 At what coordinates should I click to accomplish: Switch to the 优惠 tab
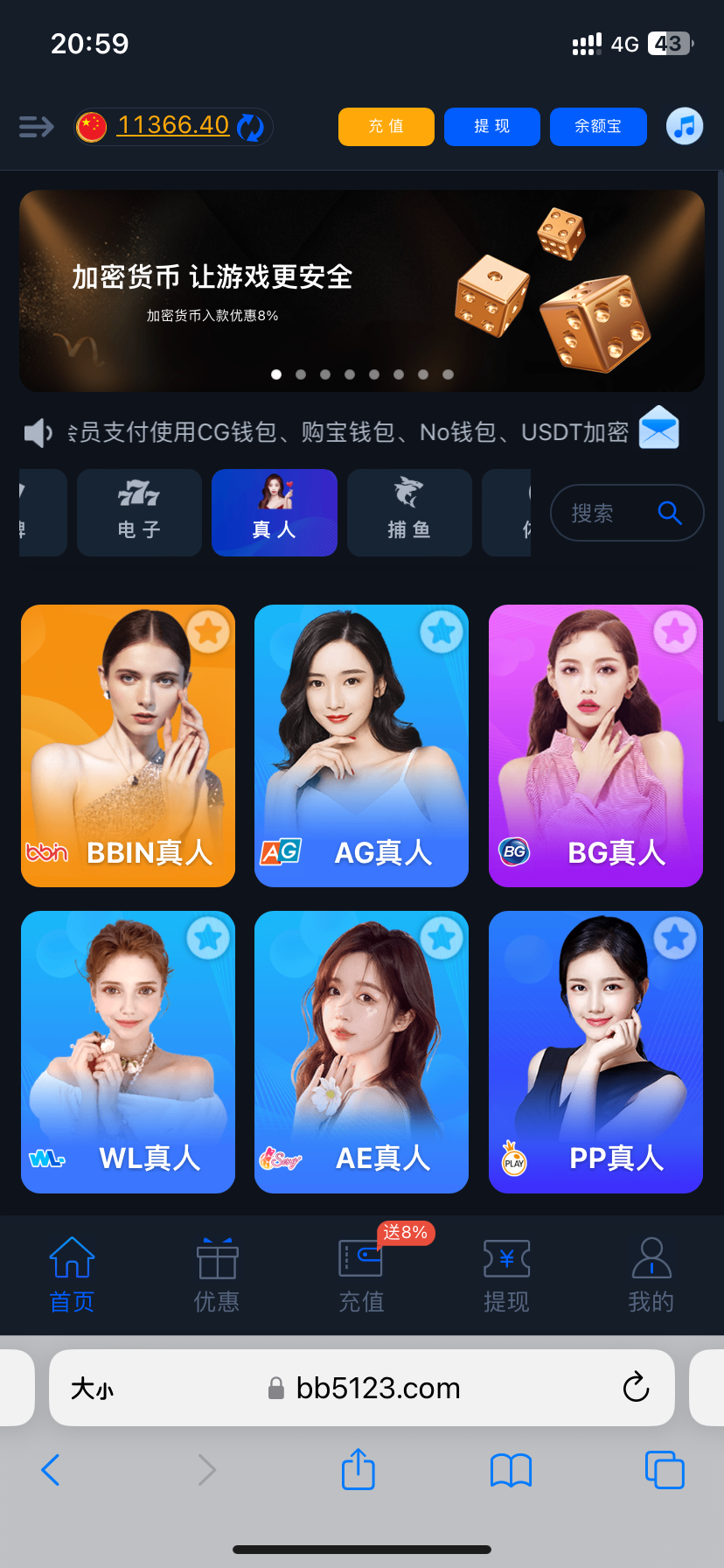pyautogui.click(x=217, y=1275)
